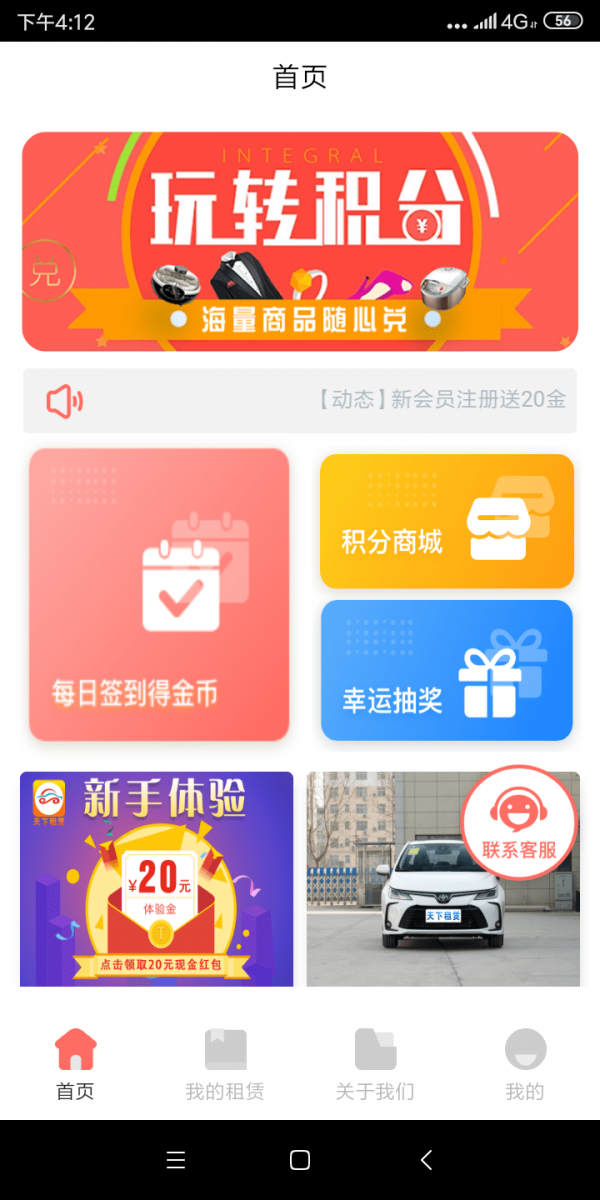Switch to the 我的租赁 tab

(225, 1065)
